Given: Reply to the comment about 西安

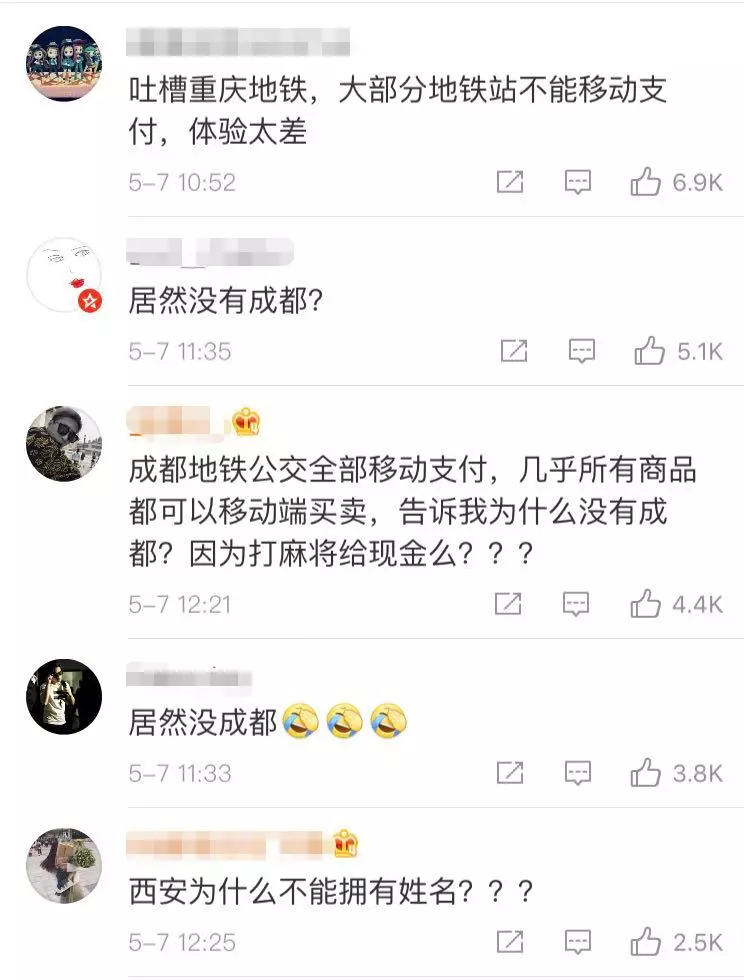Looking at the screenshot, I should 577,942.
